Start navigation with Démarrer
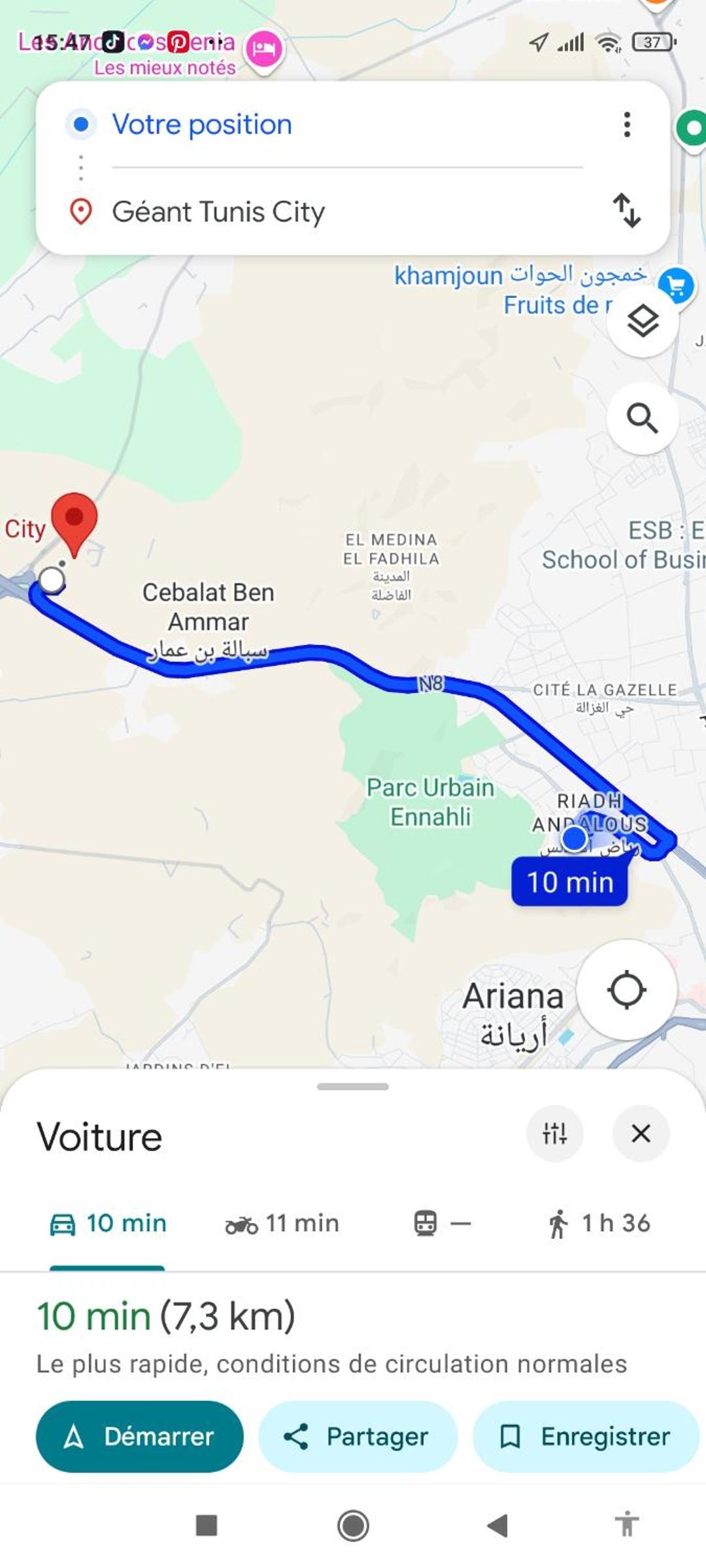The width and height of the screenshot is (706, 1568). click(139, 1437)
